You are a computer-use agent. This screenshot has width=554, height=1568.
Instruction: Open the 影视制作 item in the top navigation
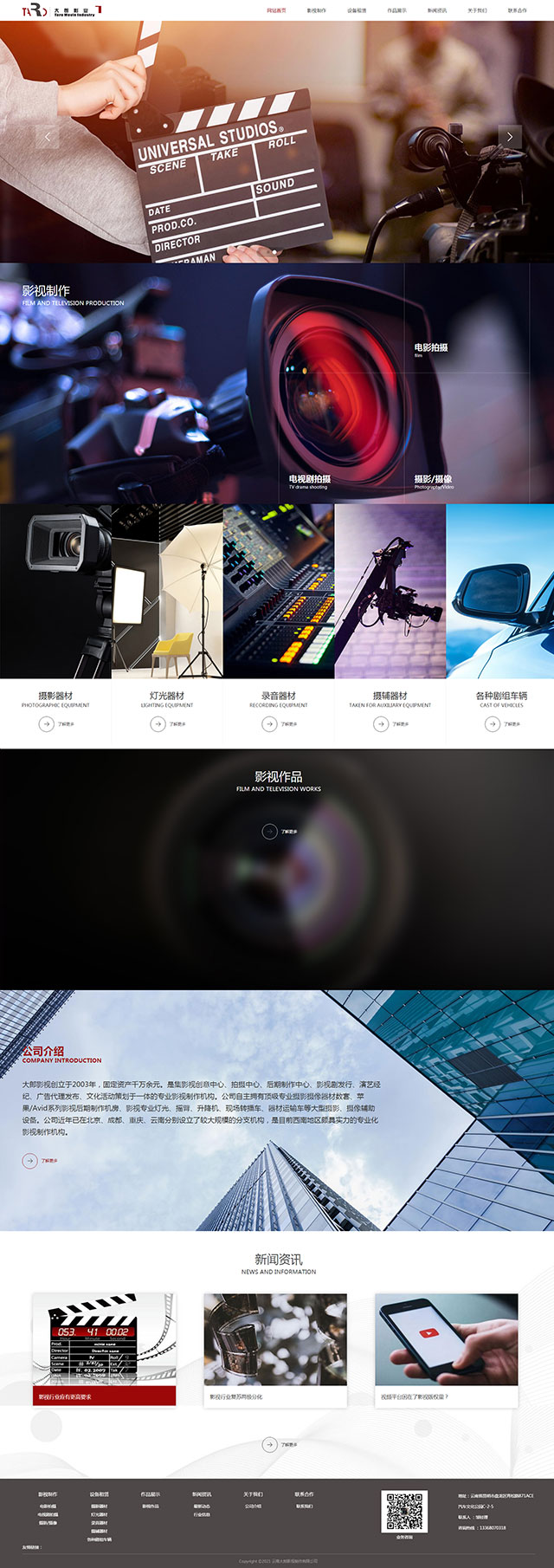click(x=317, y=10)
